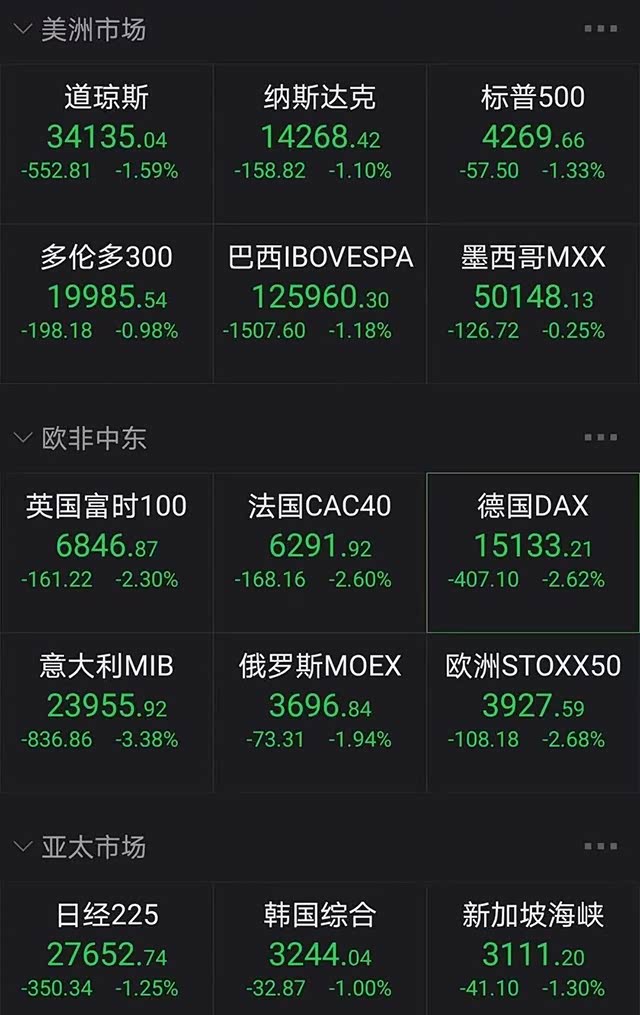Open the 德国DAX index card
This screenshot has width=640, height=1015.
coord(532,544)
